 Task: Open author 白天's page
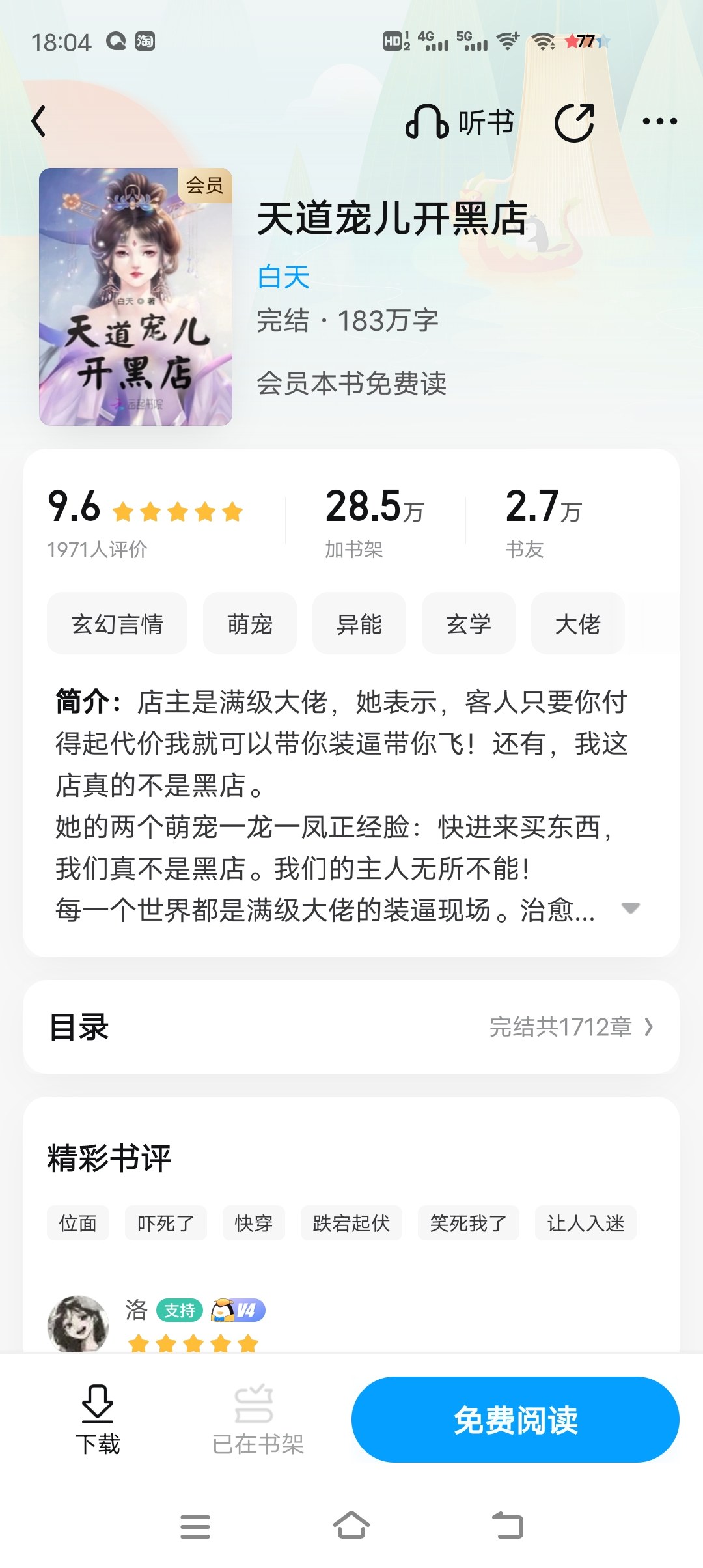coord(283,277)
